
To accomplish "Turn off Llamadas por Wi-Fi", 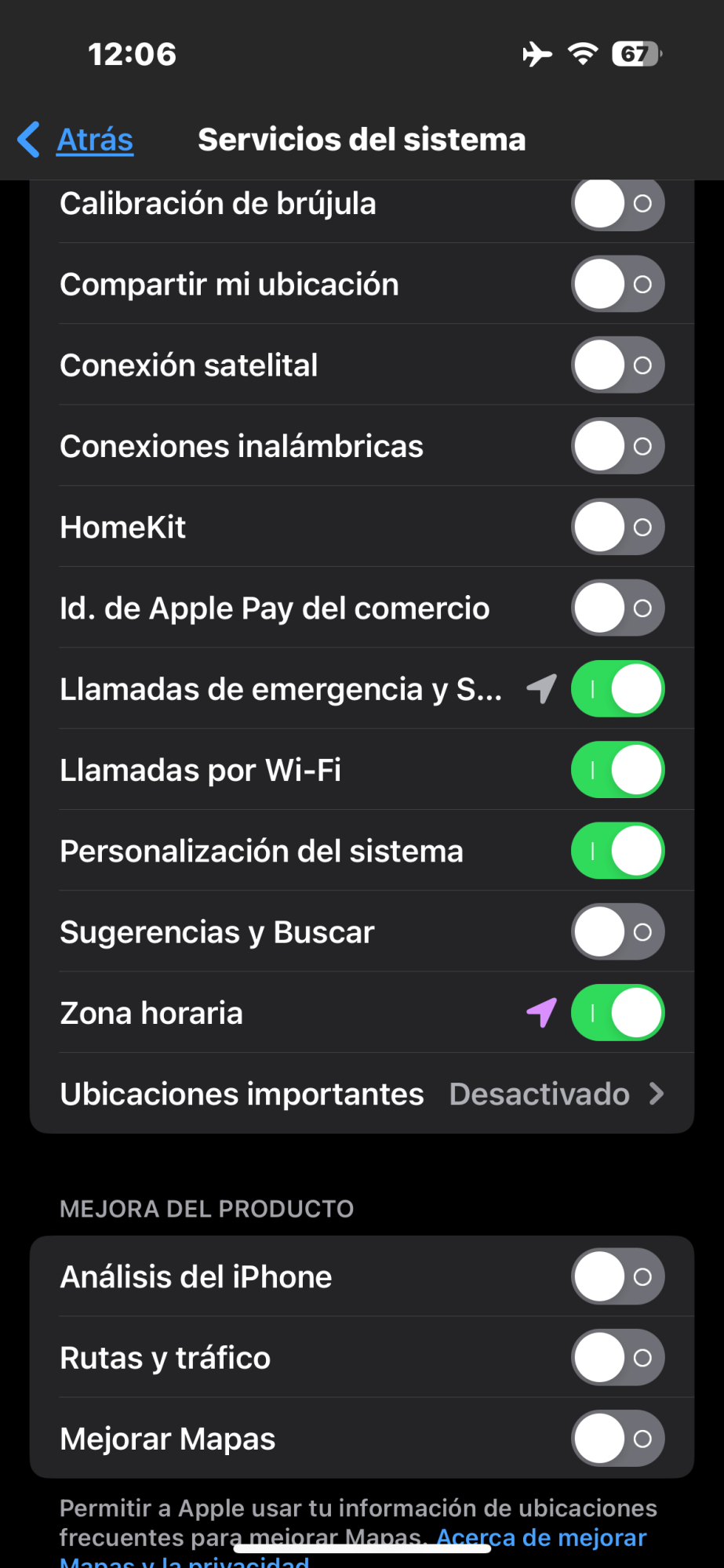I will [617, 770].
